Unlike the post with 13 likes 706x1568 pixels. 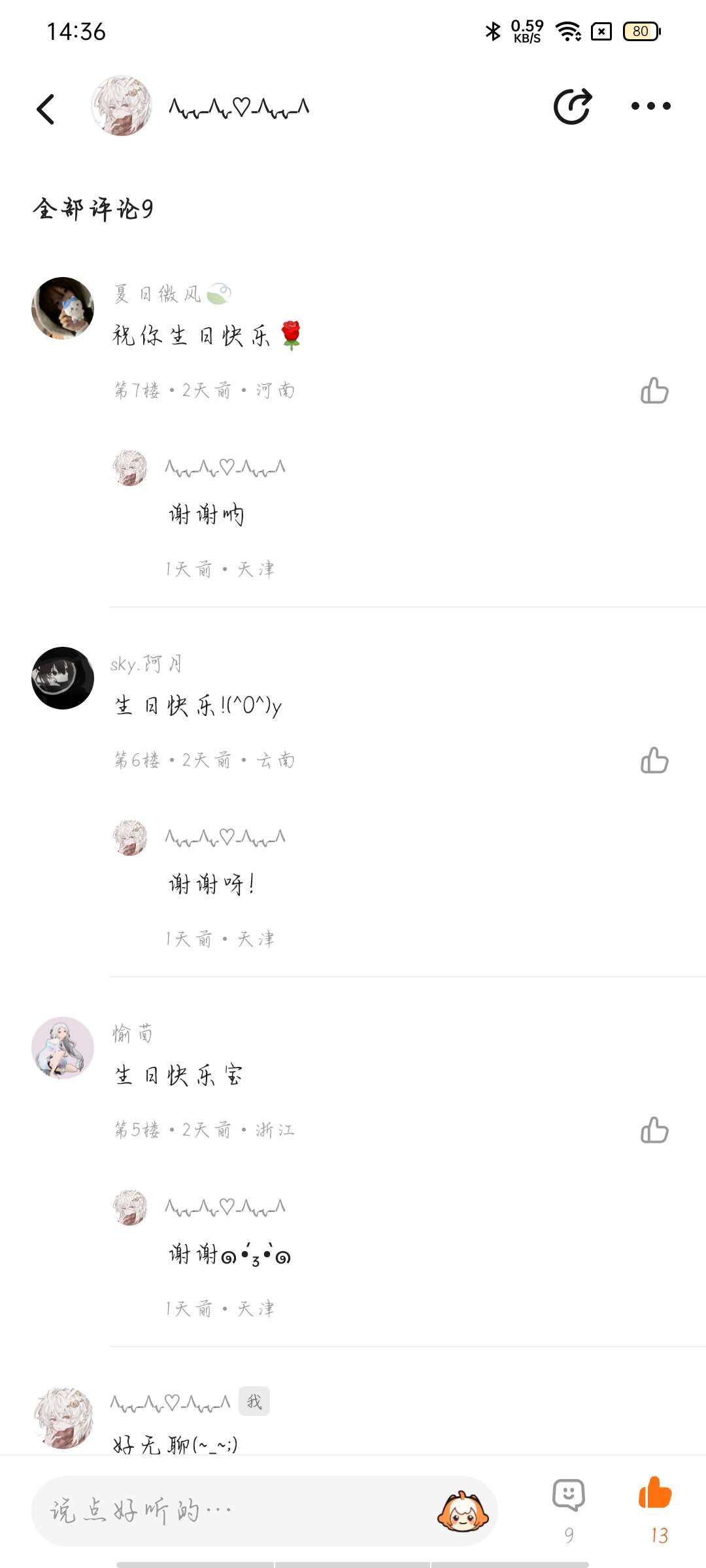pyautogui.click(x=655, y=1495)
